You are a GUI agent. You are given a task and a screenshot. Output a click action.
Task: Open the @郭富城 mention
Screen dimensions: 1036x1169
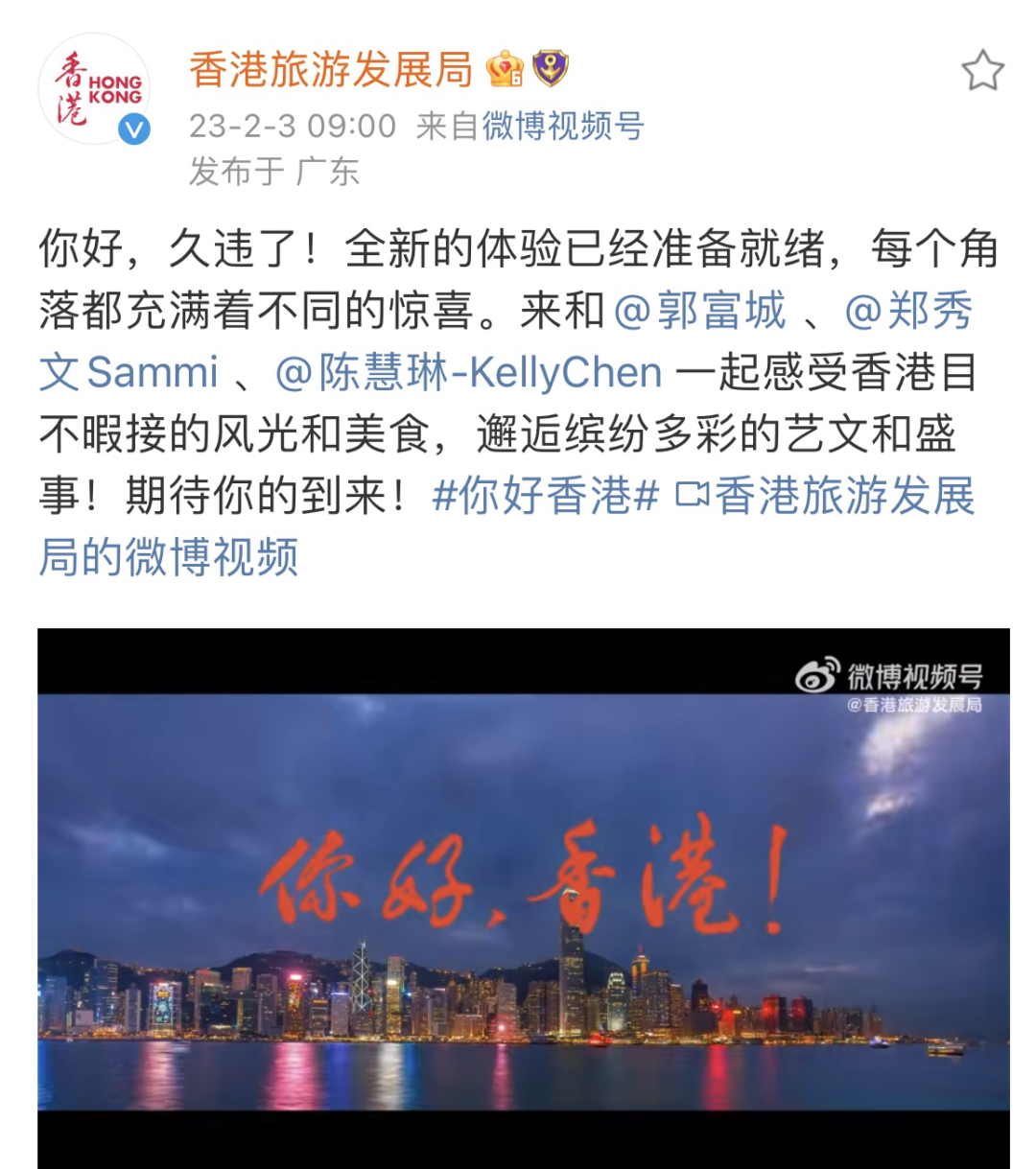tap(699, 311)
